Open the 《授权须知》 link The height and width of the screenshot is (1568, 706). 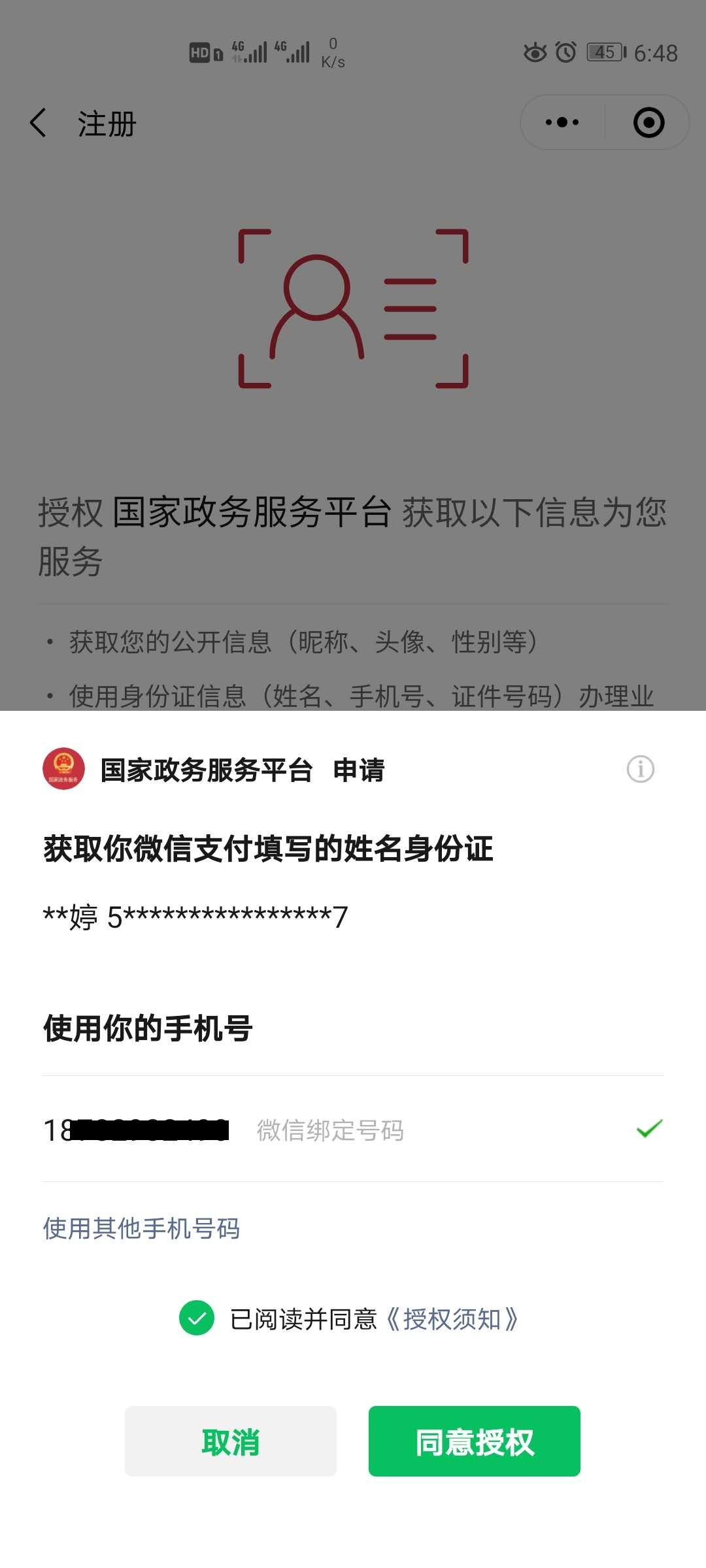pyautogui.click(x=452, y=1320)
